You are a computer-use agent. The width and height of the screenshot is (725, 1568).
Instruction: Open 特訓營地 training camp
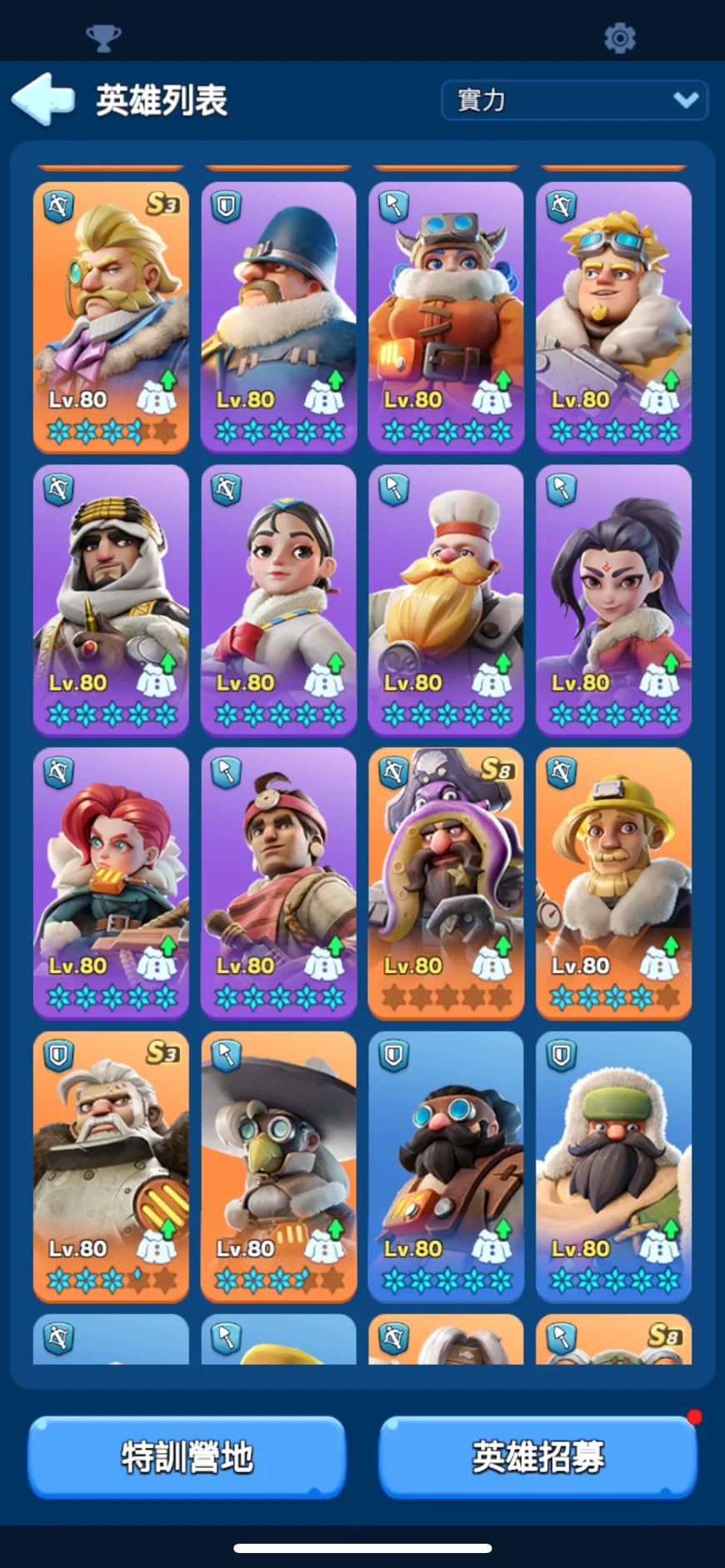tap(187, 1457)
